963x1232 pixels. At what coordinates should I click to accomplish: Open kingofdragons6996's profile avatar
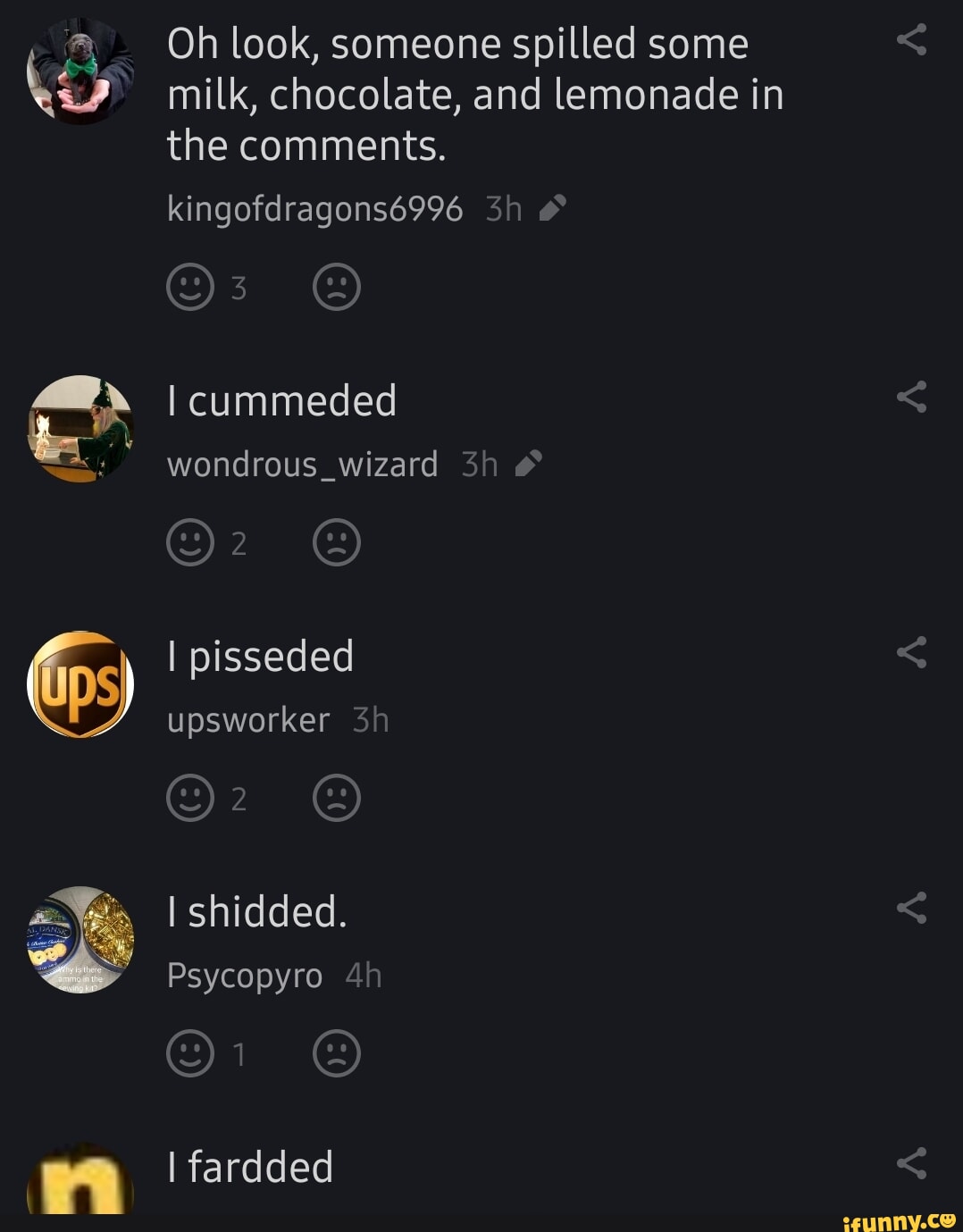(80, 71)
